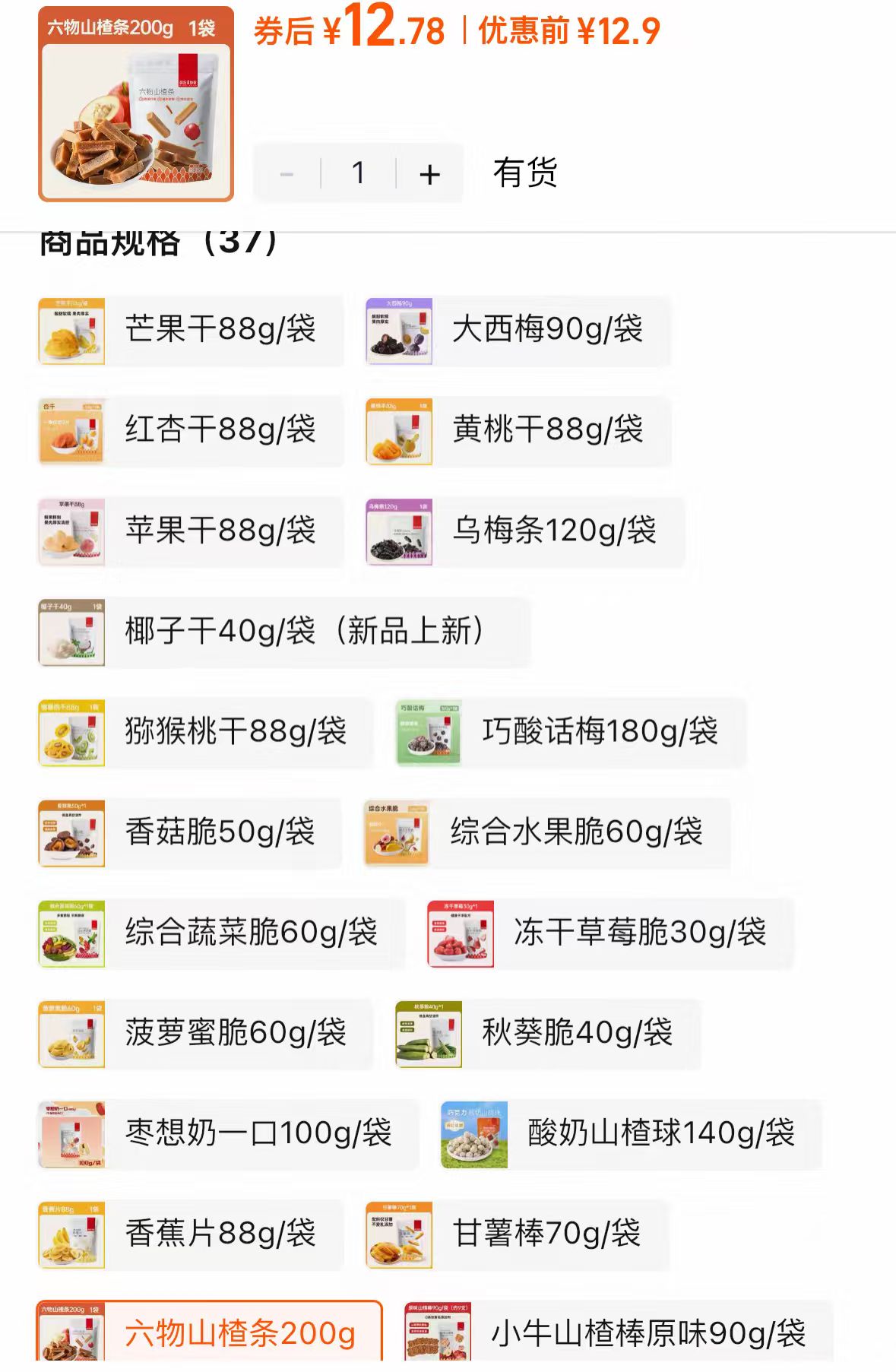Tap minus to decrease quantity

(x=287, y=174)
